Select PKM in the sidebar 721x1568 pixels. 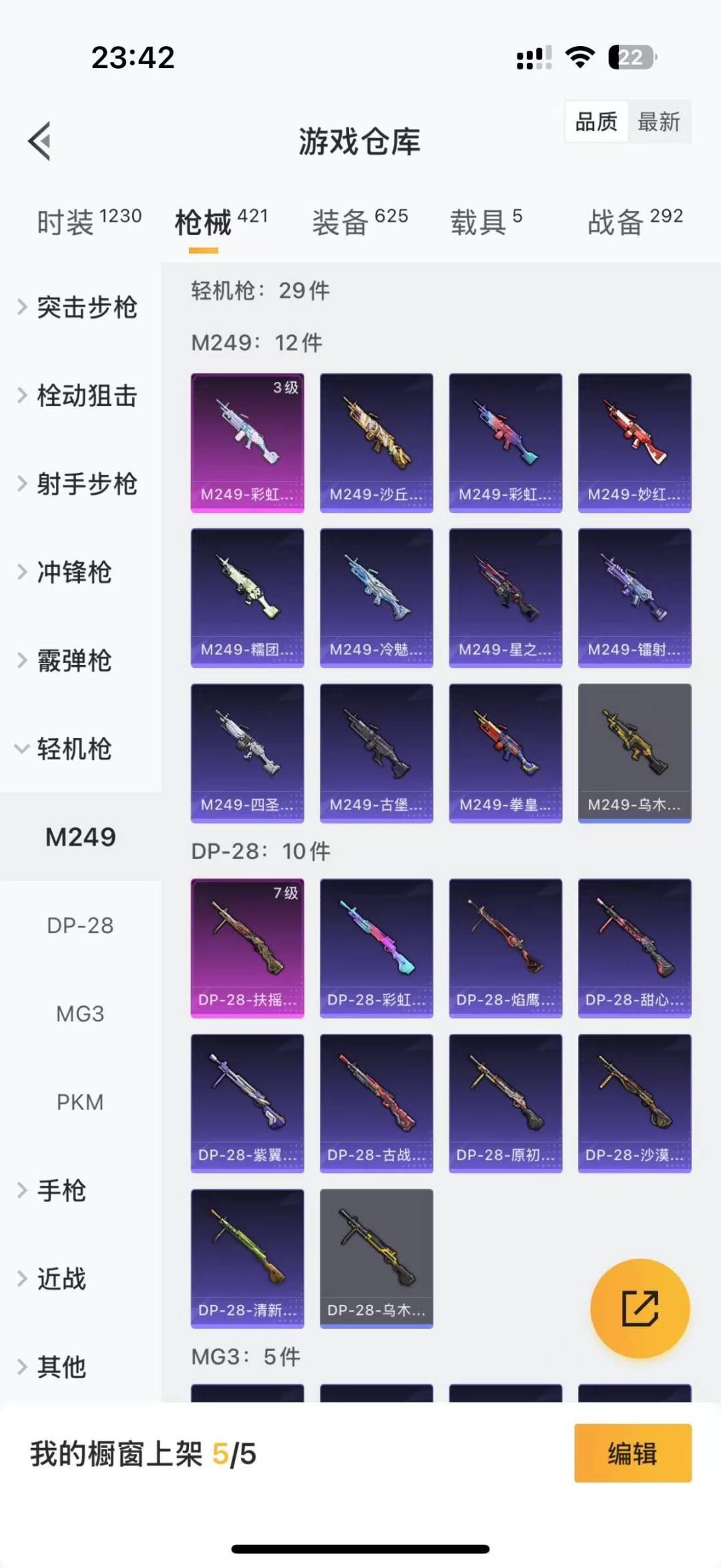pyautogui.click(x=80, y=1102)
